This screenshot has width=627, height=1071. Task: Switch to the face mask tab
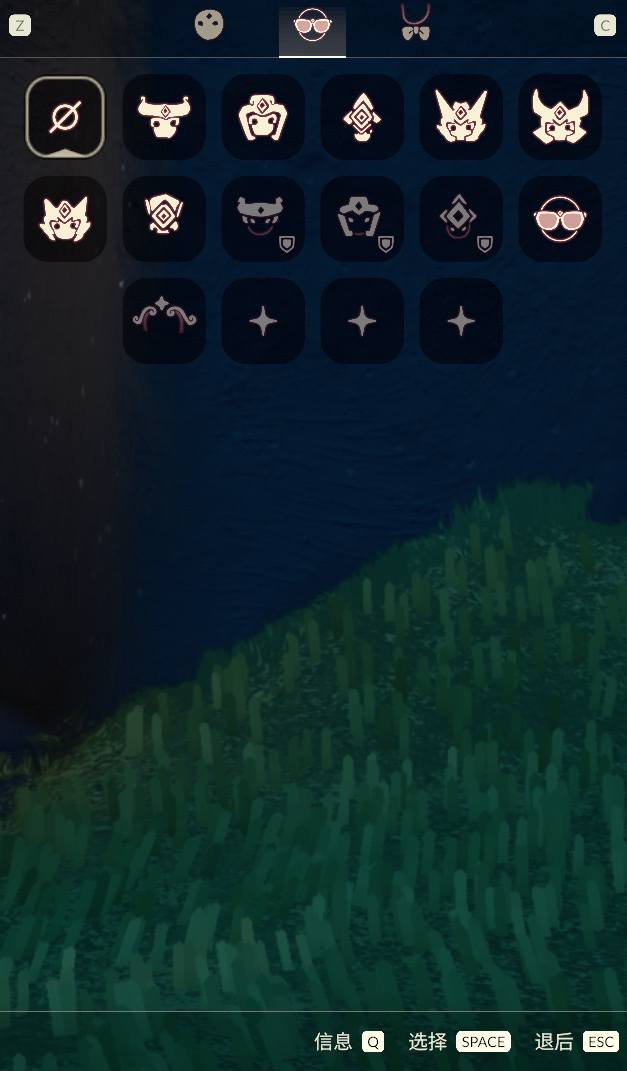(209, 25)
